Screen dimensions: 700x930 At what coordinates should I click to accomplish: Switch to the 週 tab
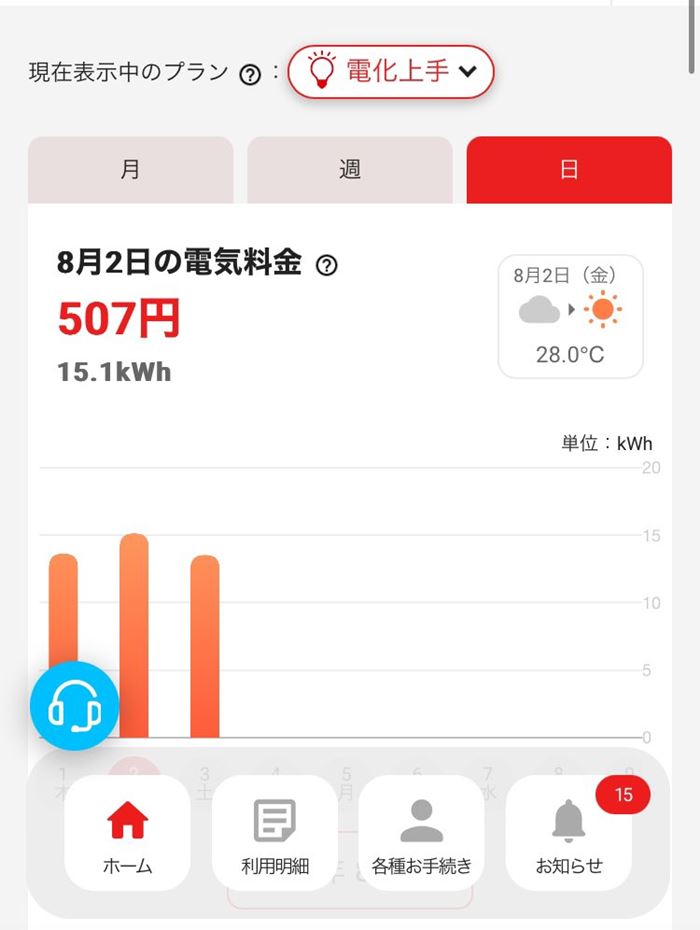click(349, 170)
